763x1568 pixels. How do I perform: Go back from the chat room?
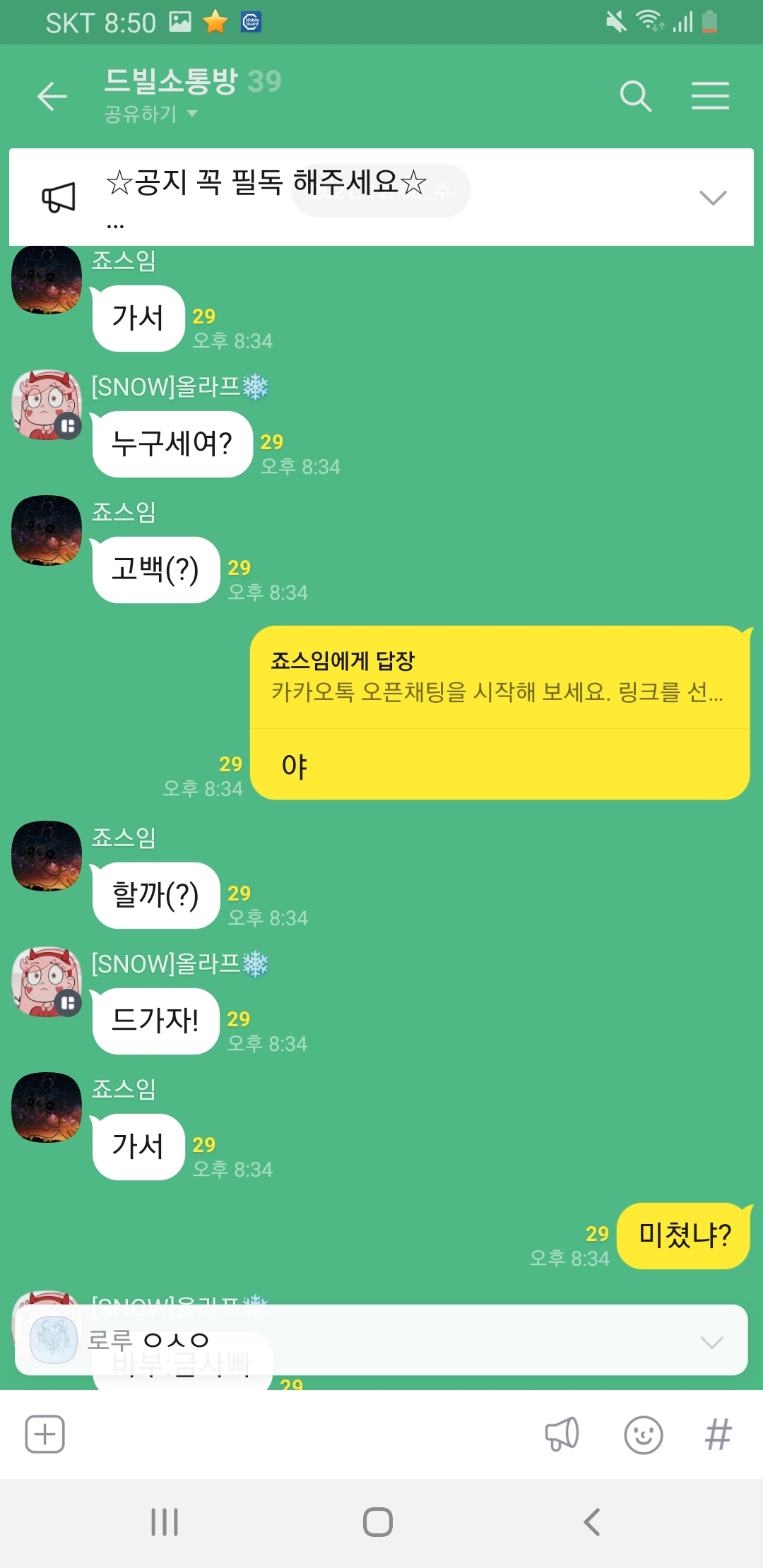coord(52,97)
